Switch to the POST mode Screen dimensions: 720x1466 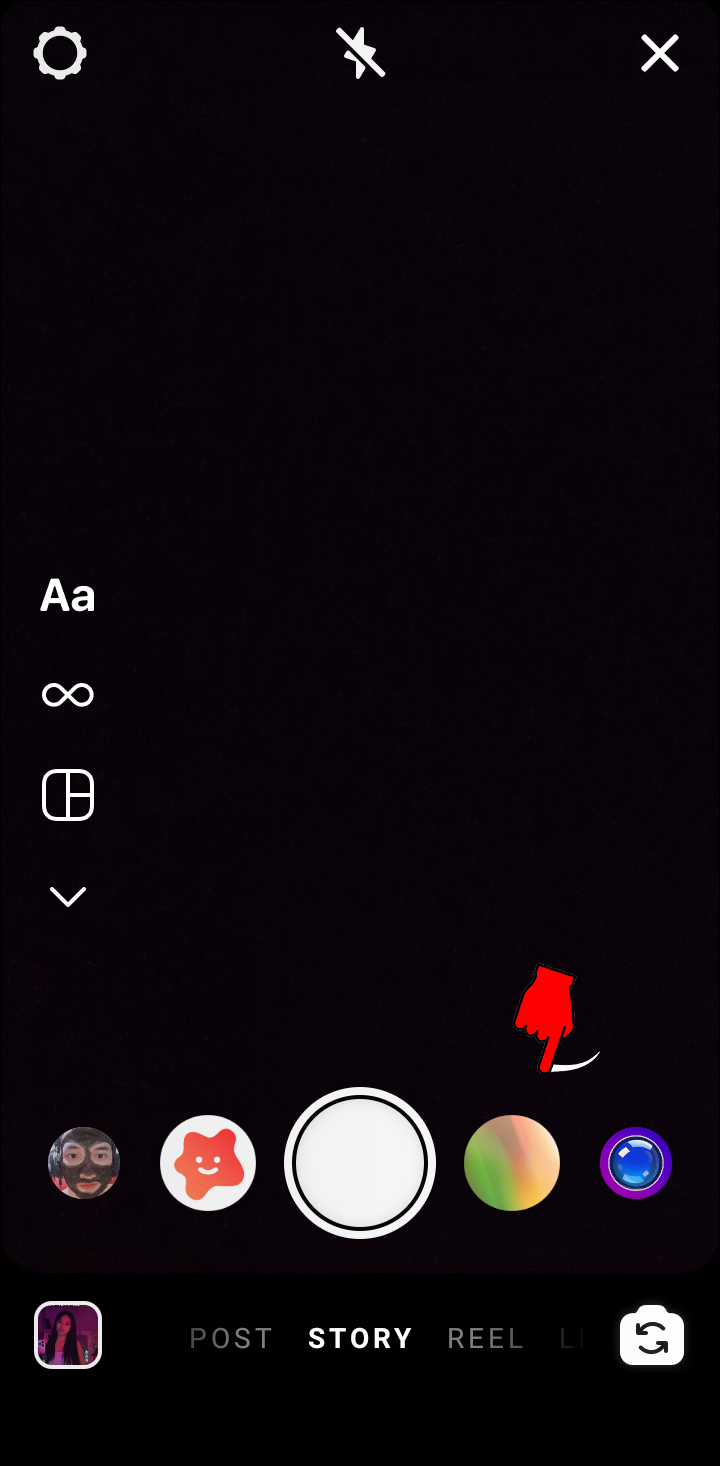231,1338
